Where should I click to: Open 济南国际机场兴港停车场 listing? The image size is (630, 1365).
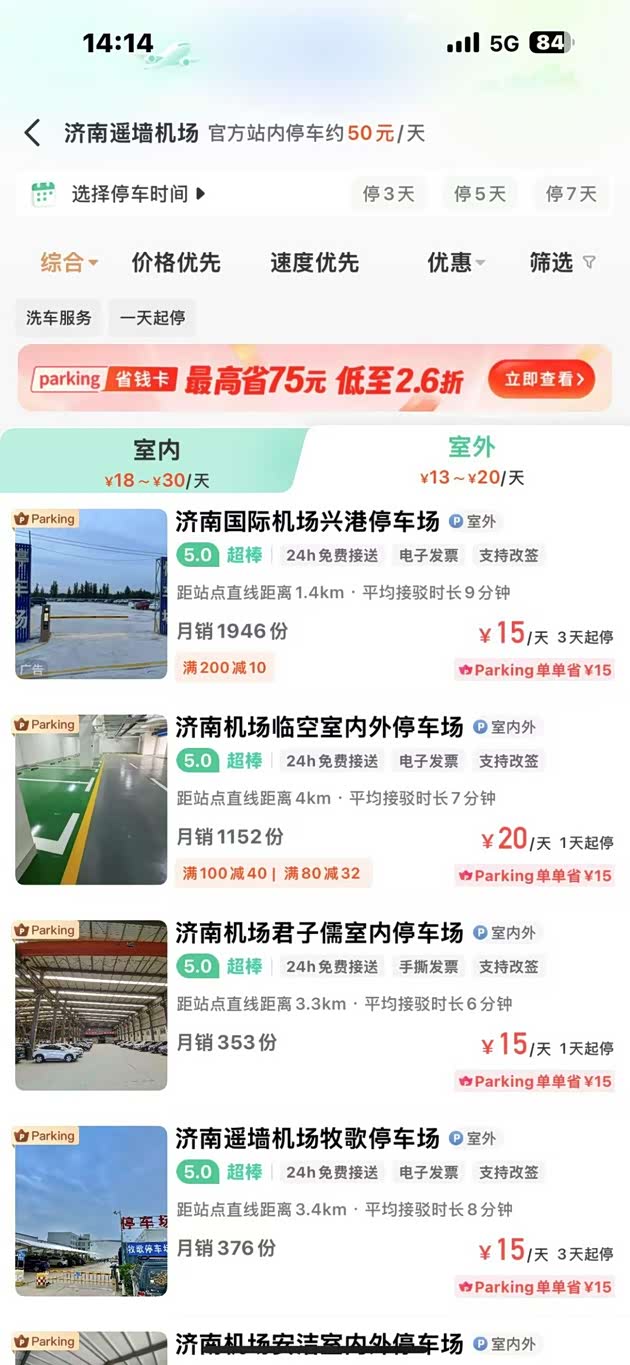(307, 521)
